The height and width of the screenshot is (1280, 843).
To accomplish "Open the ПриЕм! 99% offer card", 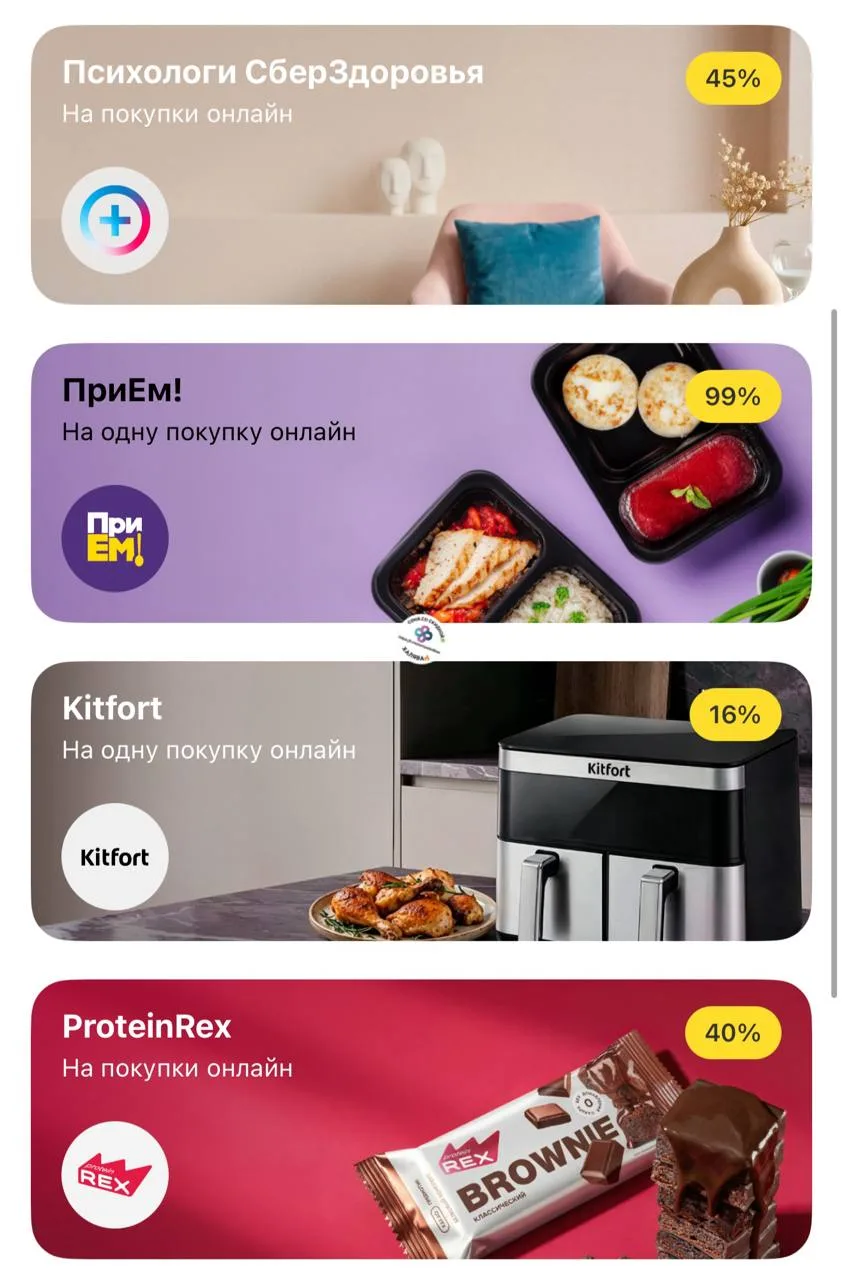I will coord(421,483).
